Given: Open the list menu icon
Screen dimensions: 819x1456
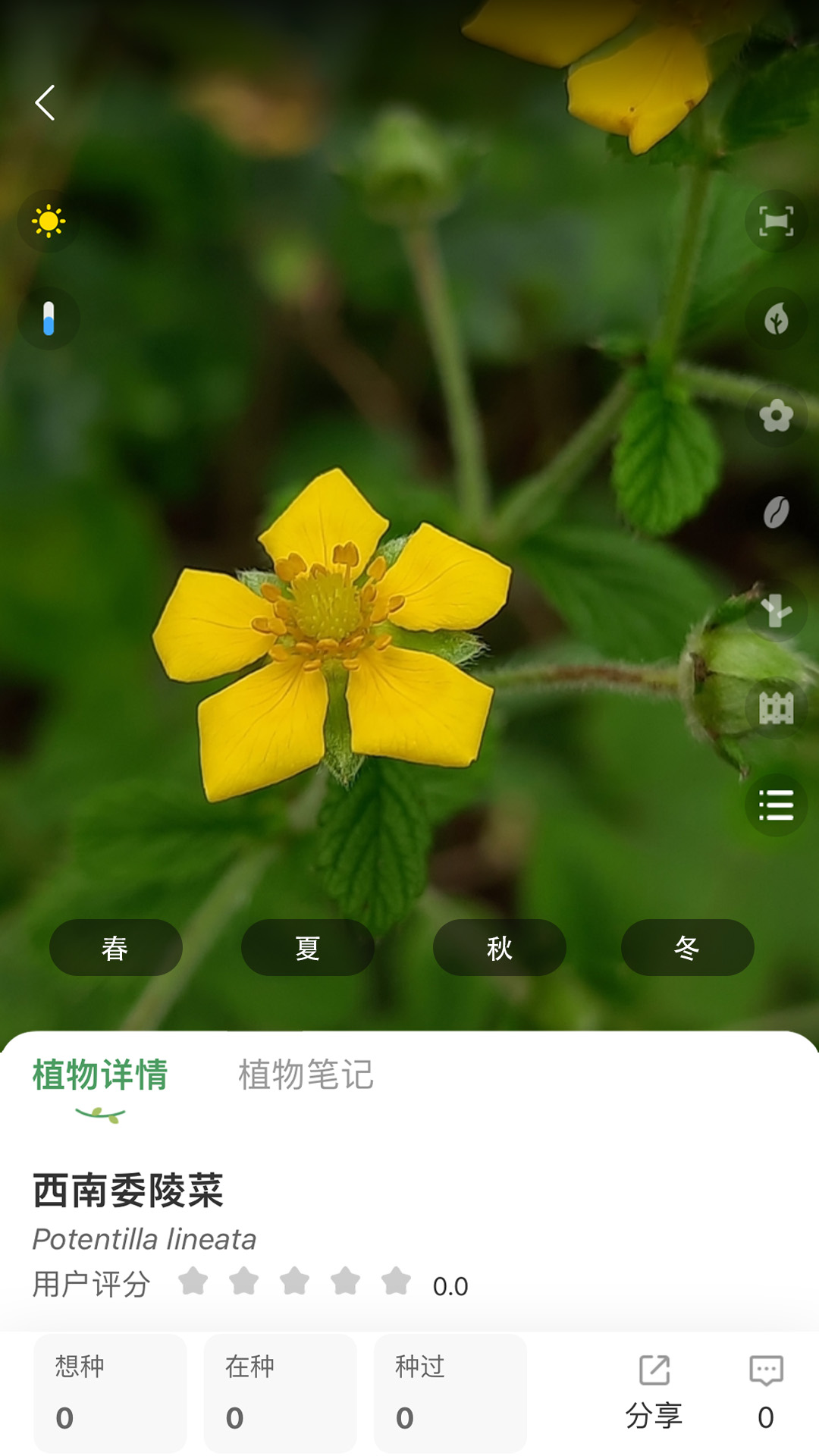Looking at the screenshot, I should coord(776,805).
